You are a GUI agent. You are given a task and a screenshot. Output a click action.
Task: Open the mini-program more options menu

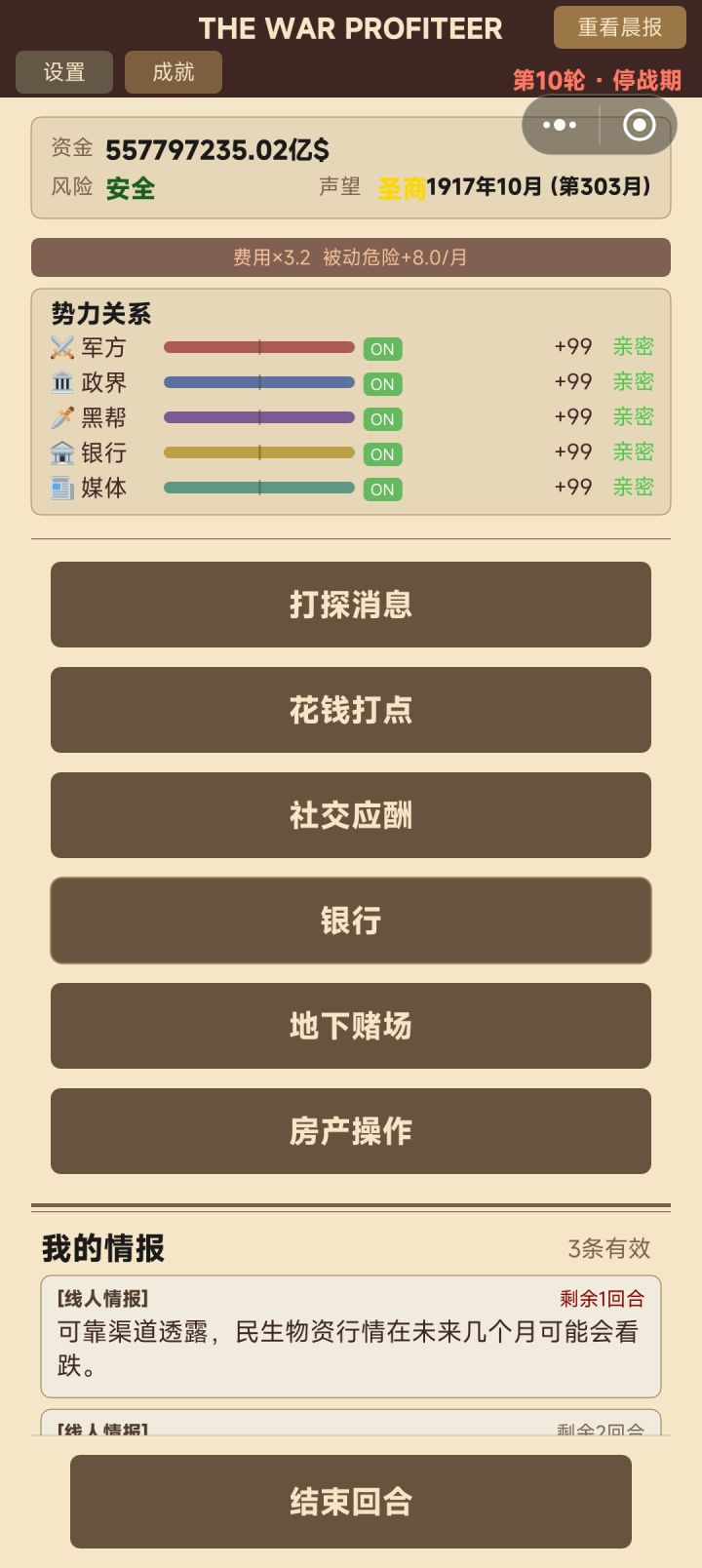(559, 126)
